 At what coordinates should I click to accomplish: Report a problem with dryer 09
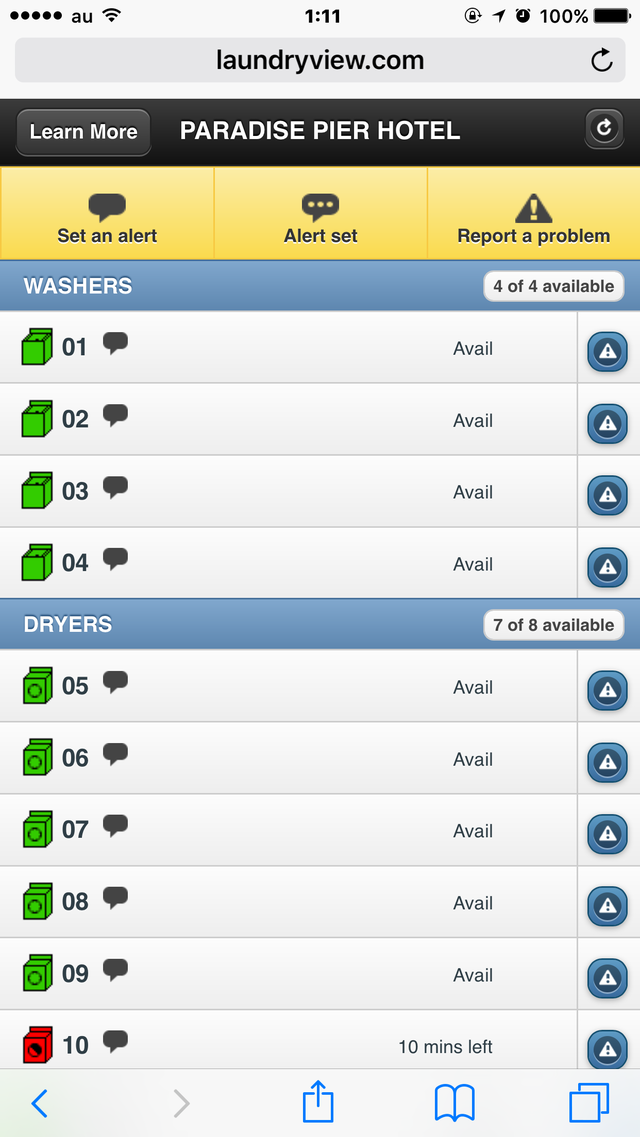[607, 978]
